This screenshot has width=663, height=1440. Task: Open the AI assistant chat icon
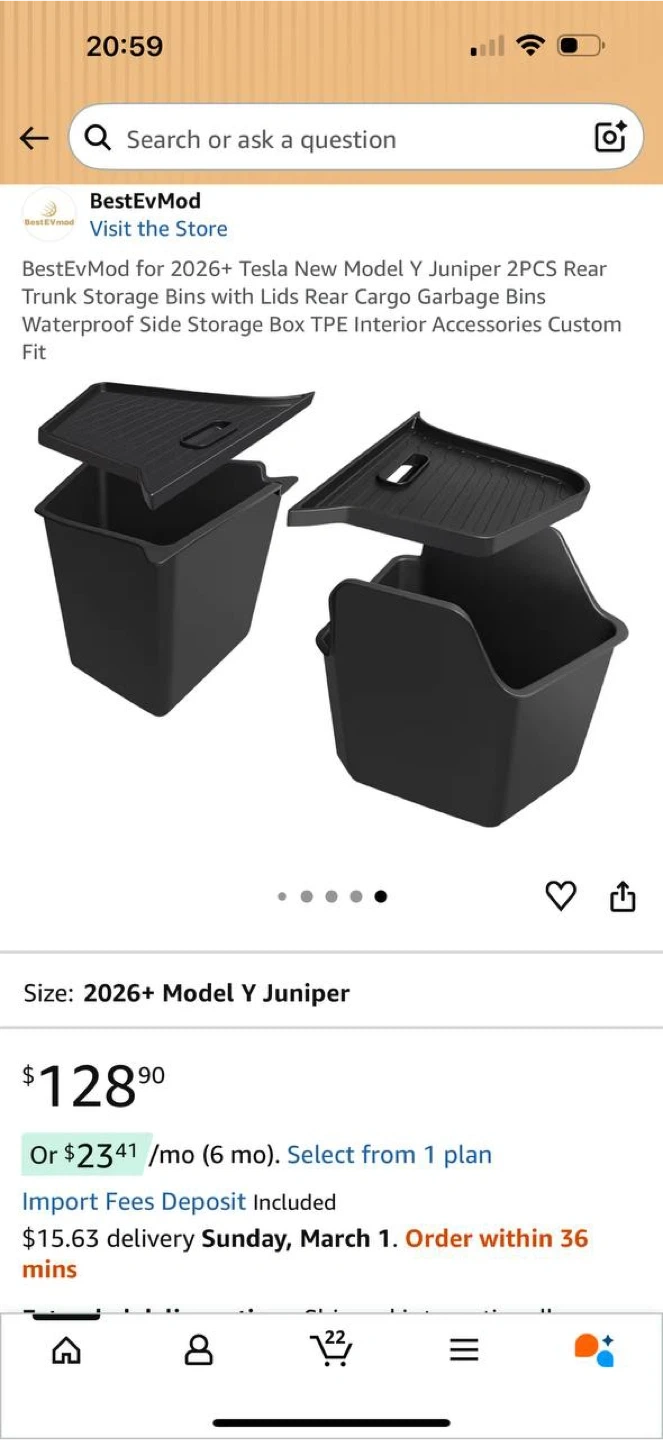[595, 1349]
